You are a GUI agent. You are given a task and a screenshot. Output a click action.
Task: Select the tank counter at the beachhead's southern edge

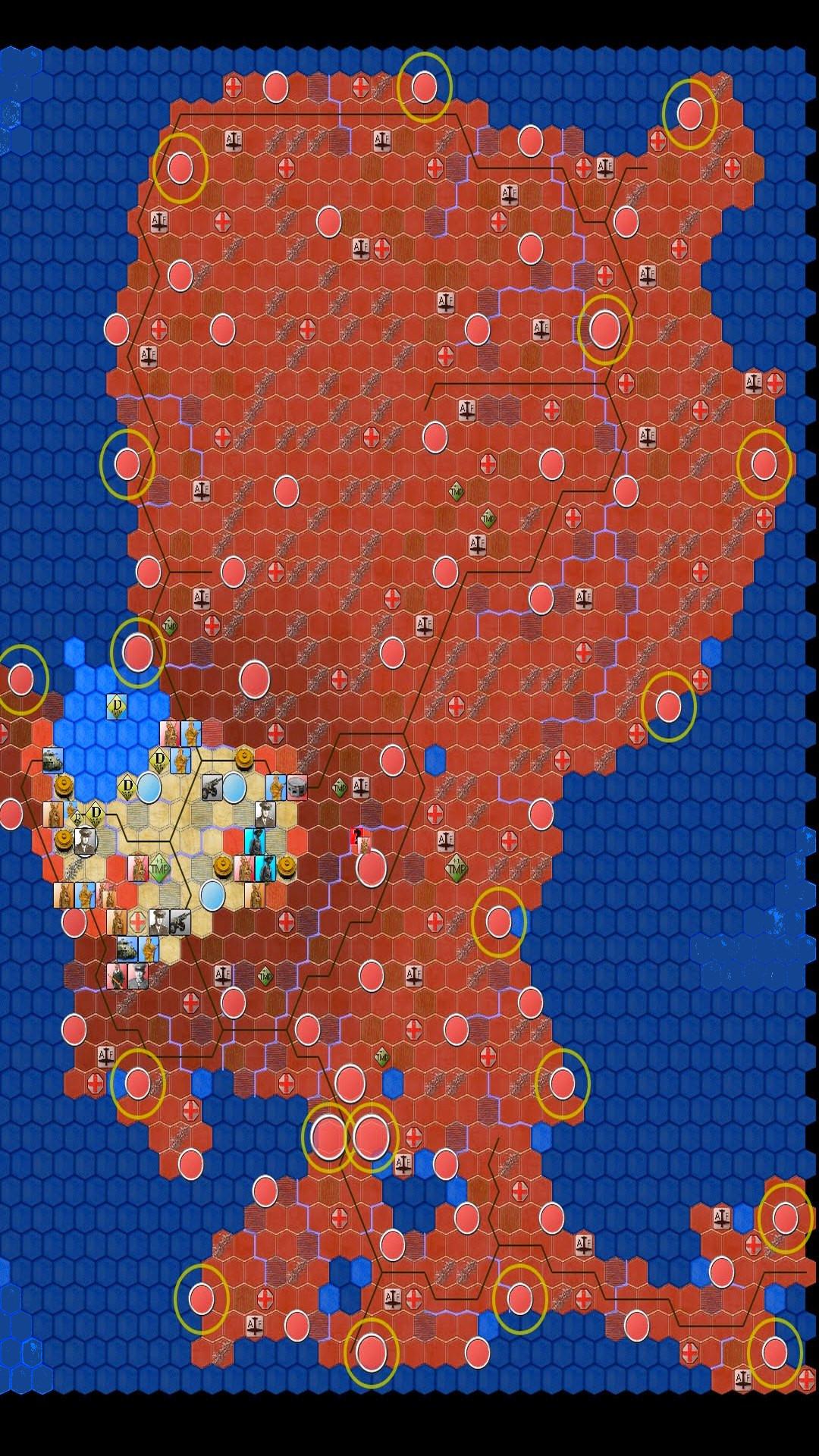click(127, 949)
